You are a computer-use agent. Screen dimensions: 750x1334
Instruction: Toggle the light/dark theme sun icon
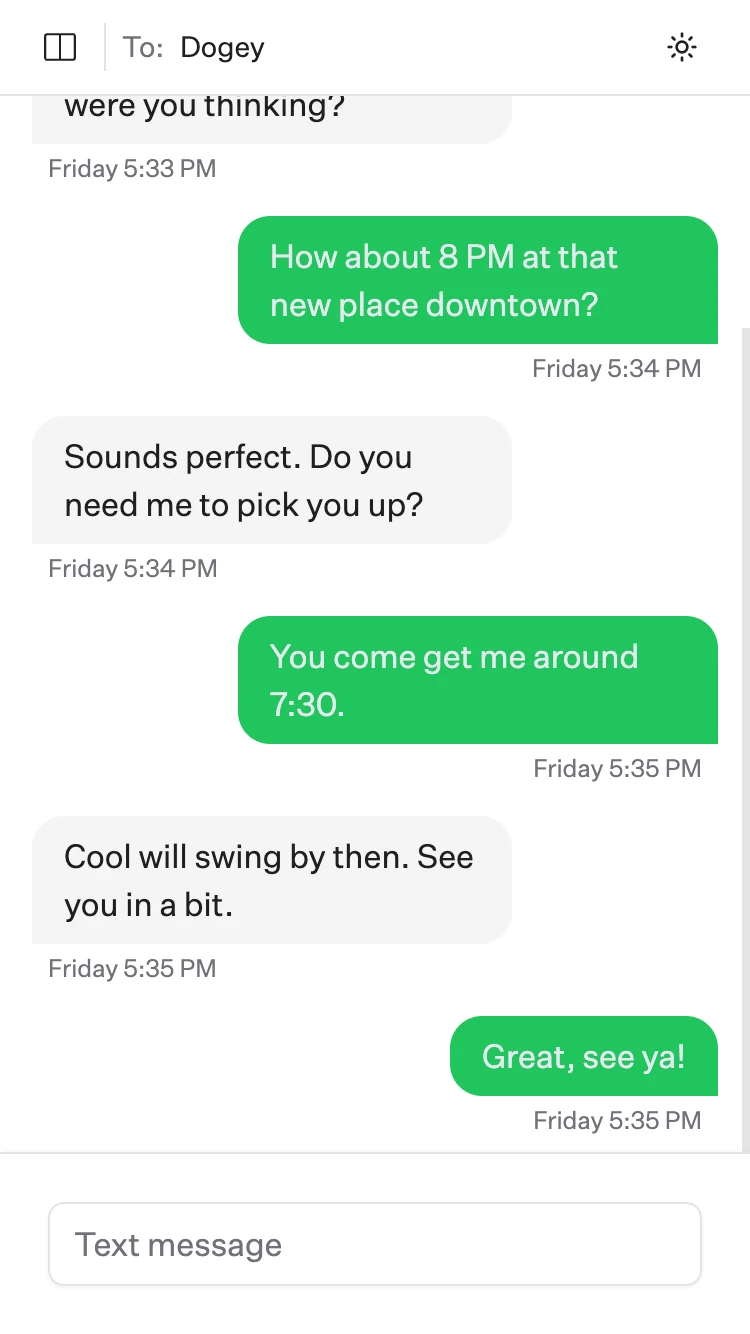click(682, 47)
